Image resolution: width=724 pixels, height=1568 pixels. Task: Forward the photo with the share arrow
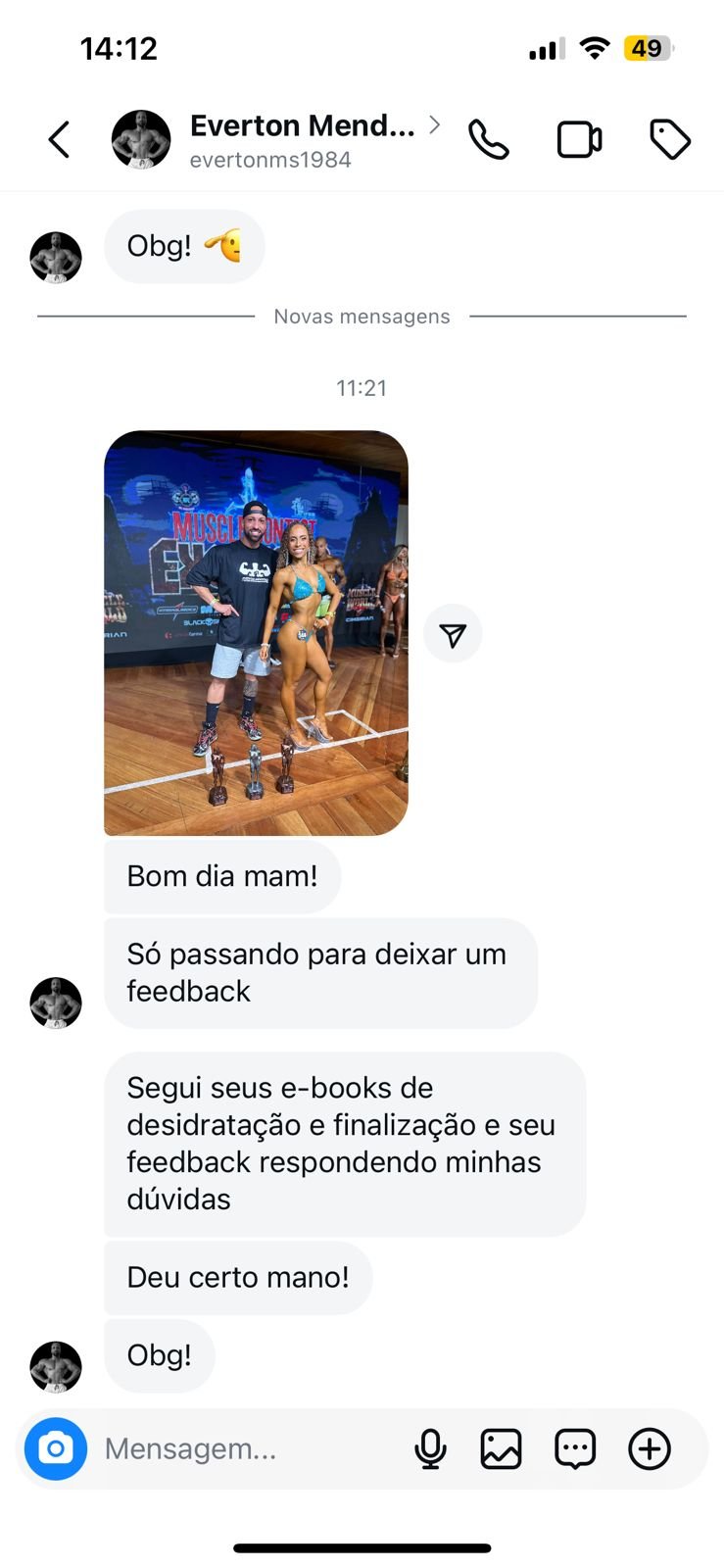453,635
